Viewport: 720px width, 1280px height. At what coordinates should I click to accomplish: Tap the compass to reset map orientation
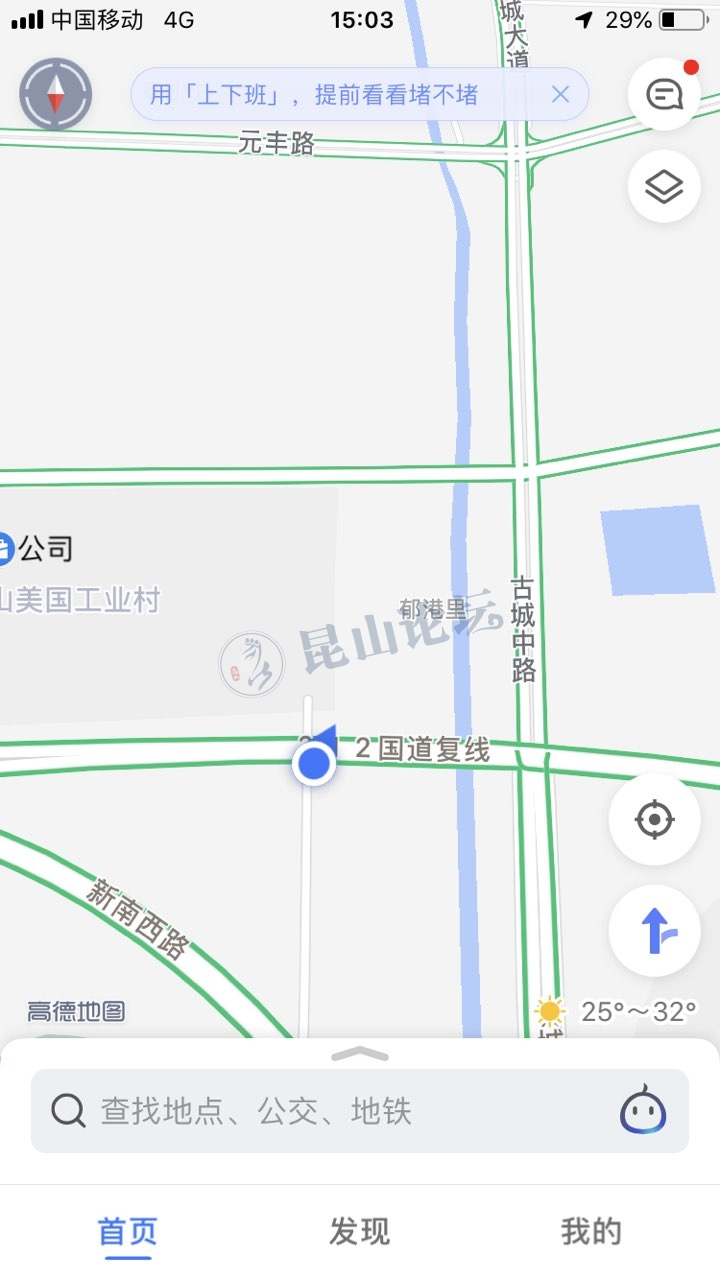coord(56,94)
